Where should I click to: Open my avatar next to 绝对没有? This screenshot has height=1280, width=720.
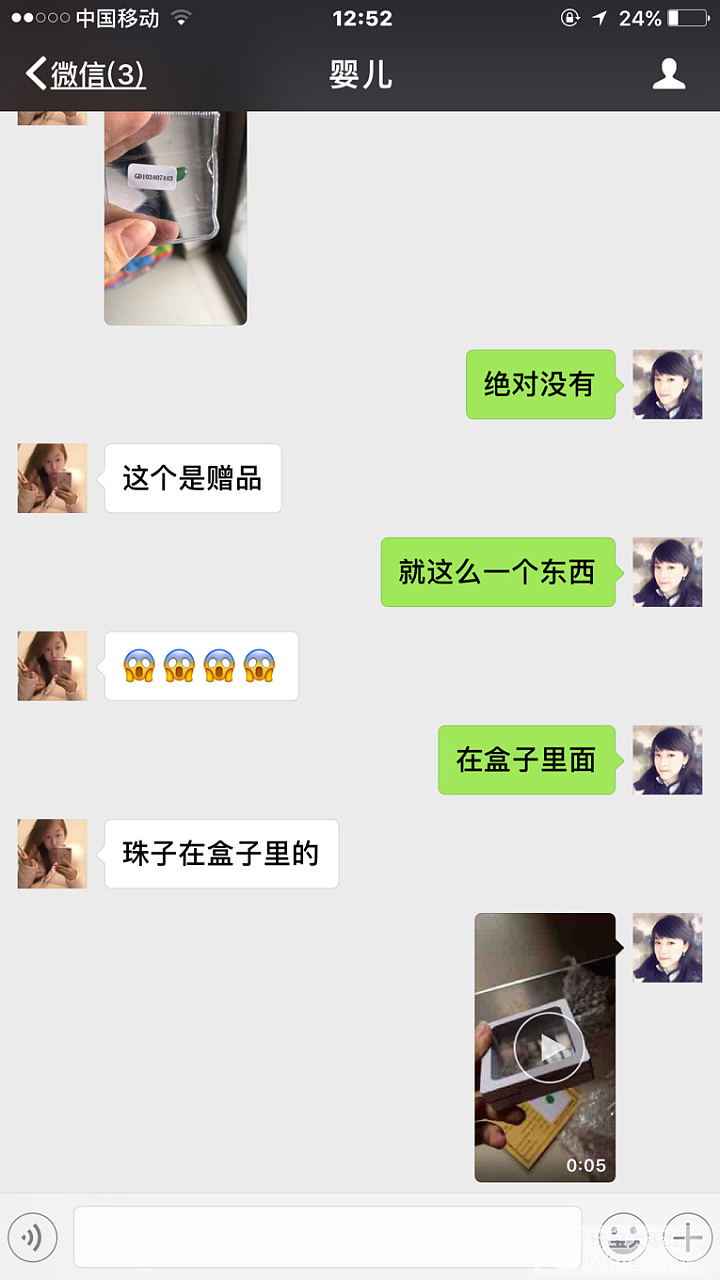coord(667,384)
